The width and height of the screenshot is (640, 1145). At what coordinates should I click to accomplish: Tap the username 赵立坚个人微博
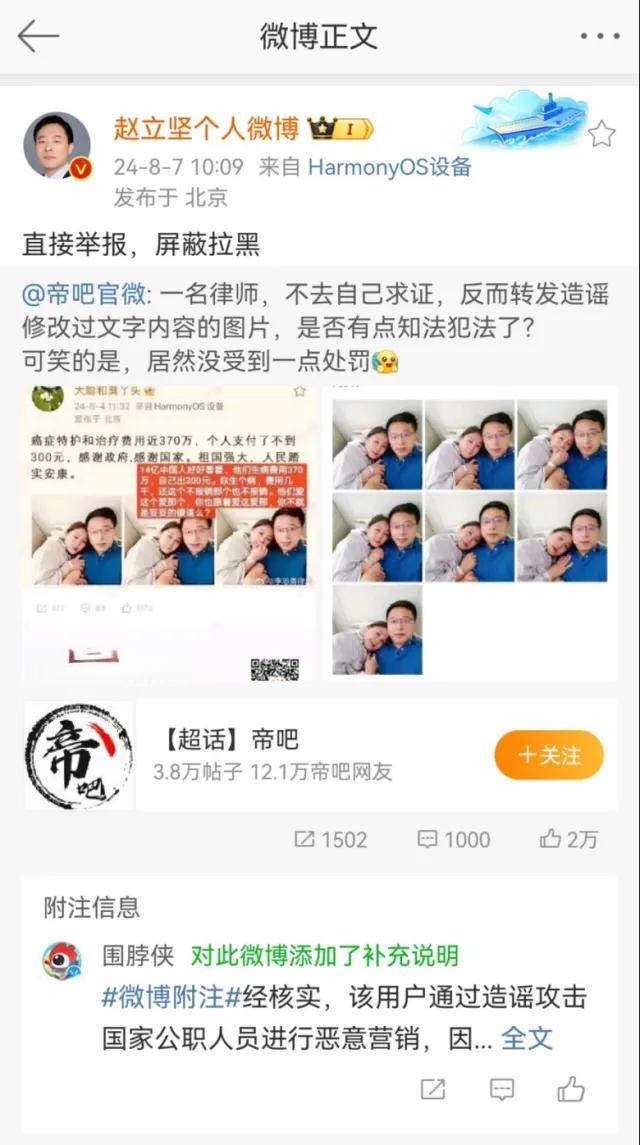tap(206, 128)
